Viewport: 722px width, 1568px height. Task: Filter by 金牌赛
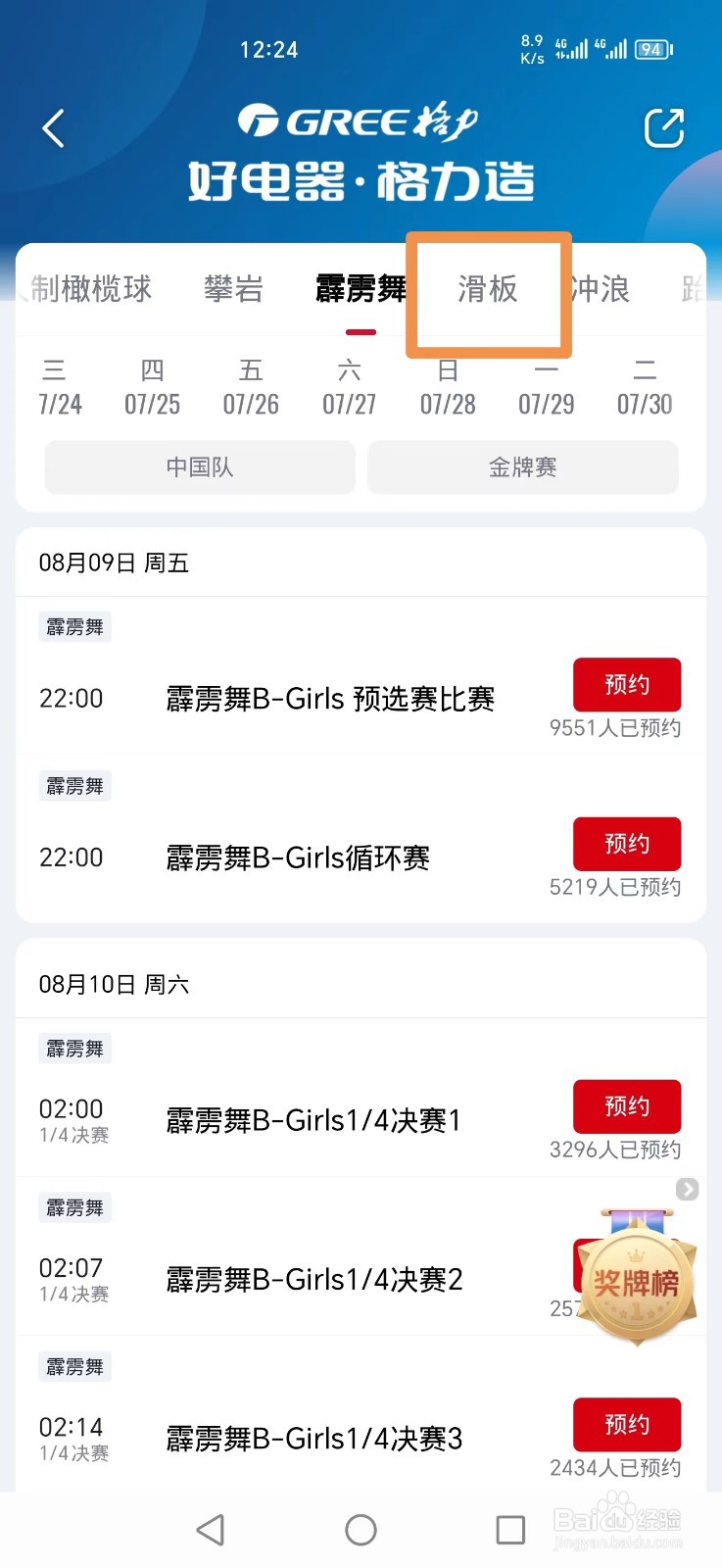(x=522, y=467)
